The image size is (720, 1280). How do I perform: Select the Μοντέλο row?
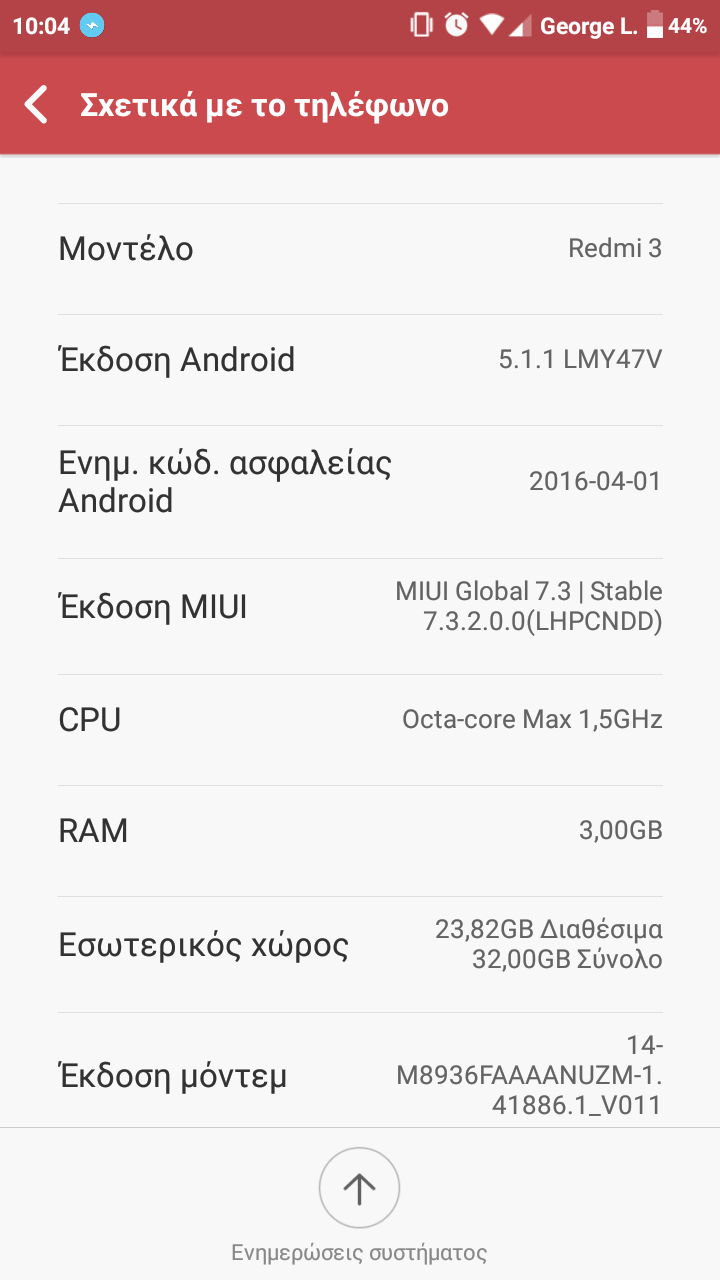(x=360, y=249)
